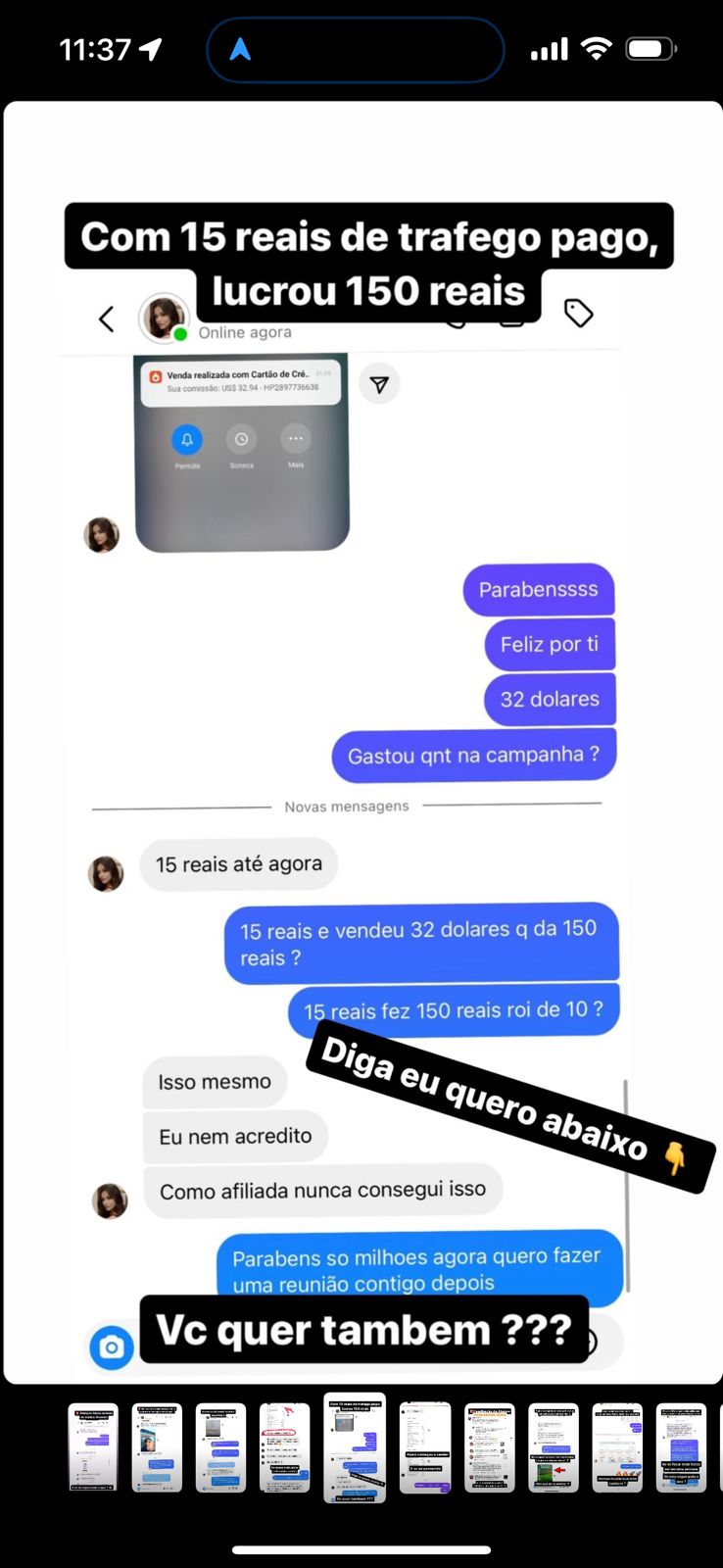Open the thumbnail with the man's photo

157,1447
